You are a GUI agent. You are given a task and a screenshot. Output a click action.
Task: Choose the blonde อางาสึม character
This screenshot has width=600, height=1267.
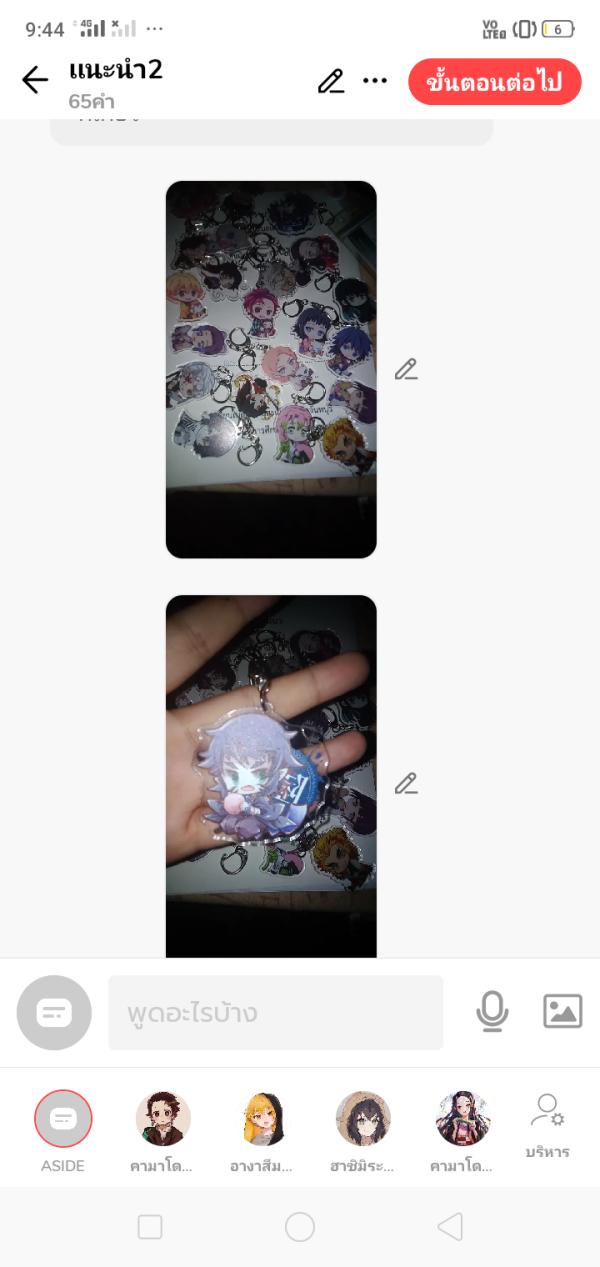[263, 1119]
